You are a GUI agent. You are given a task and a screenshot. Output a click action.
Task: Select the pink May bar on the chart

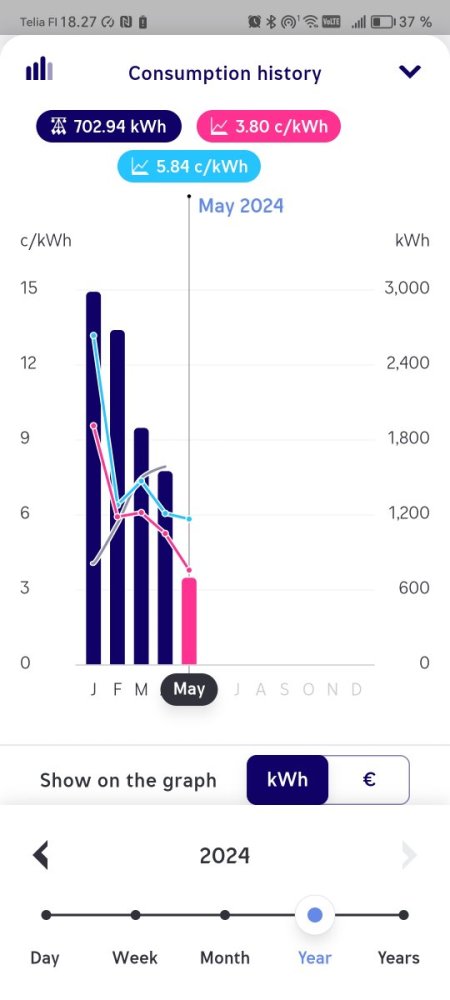pyautogui.click(x=189, y=621)
